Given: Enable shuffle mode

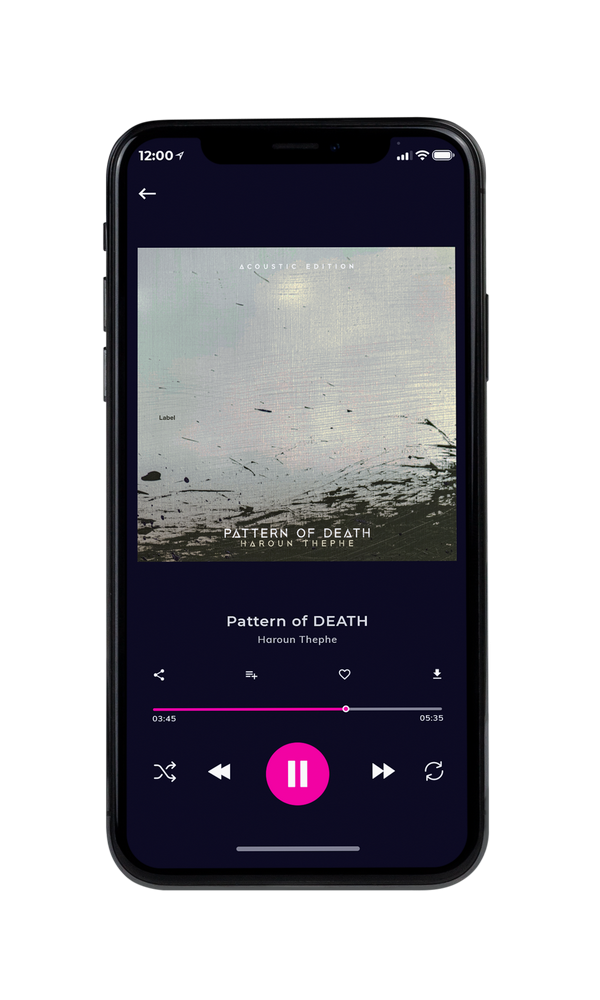Looking at the screenshot, I should click(x=165, y=772).
